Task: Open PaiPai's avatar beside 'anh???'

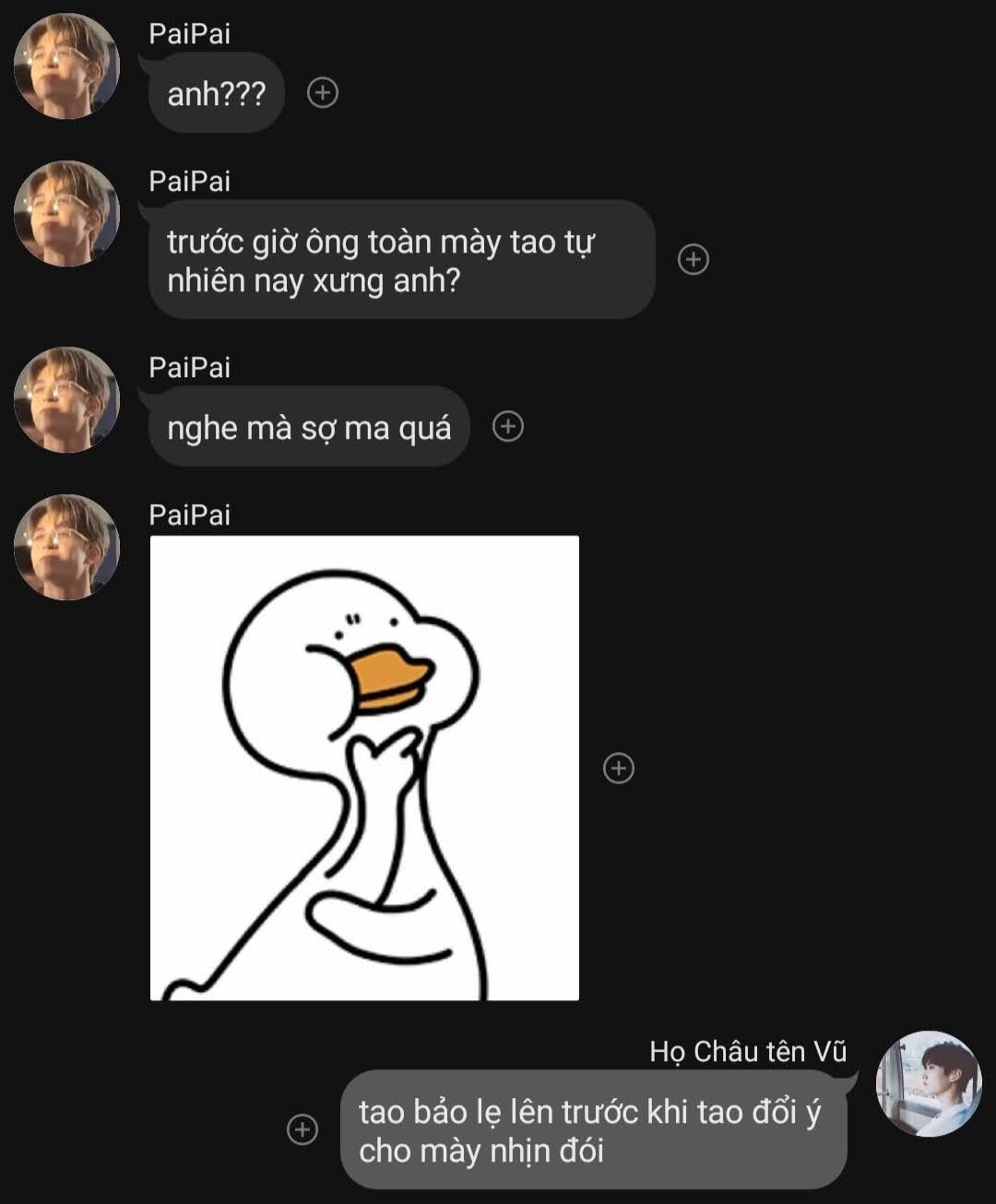Action: pos(66,66)
